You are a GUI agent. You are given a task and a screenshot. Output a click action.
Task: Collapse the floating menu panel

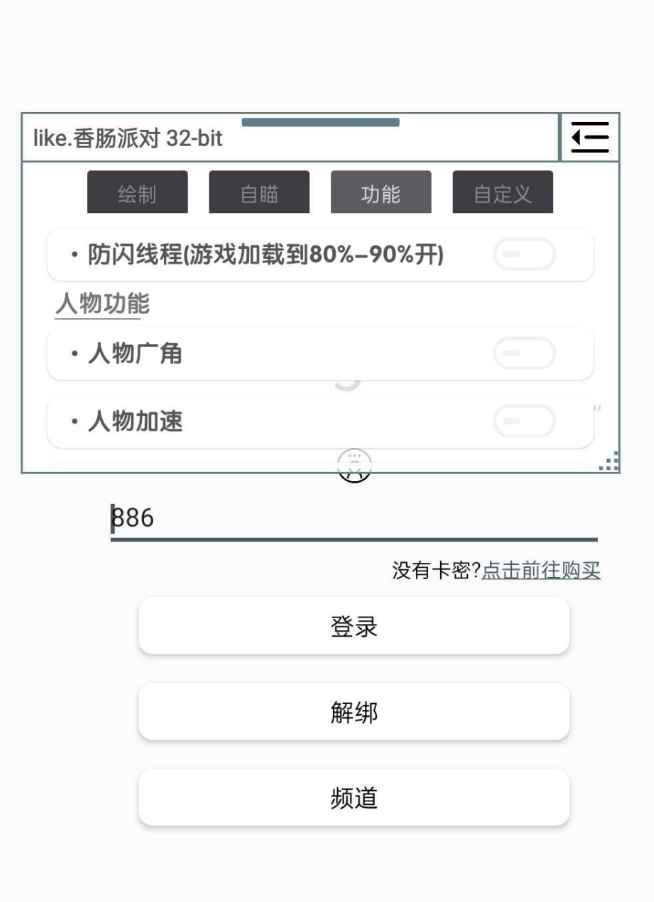pos(590,137)
